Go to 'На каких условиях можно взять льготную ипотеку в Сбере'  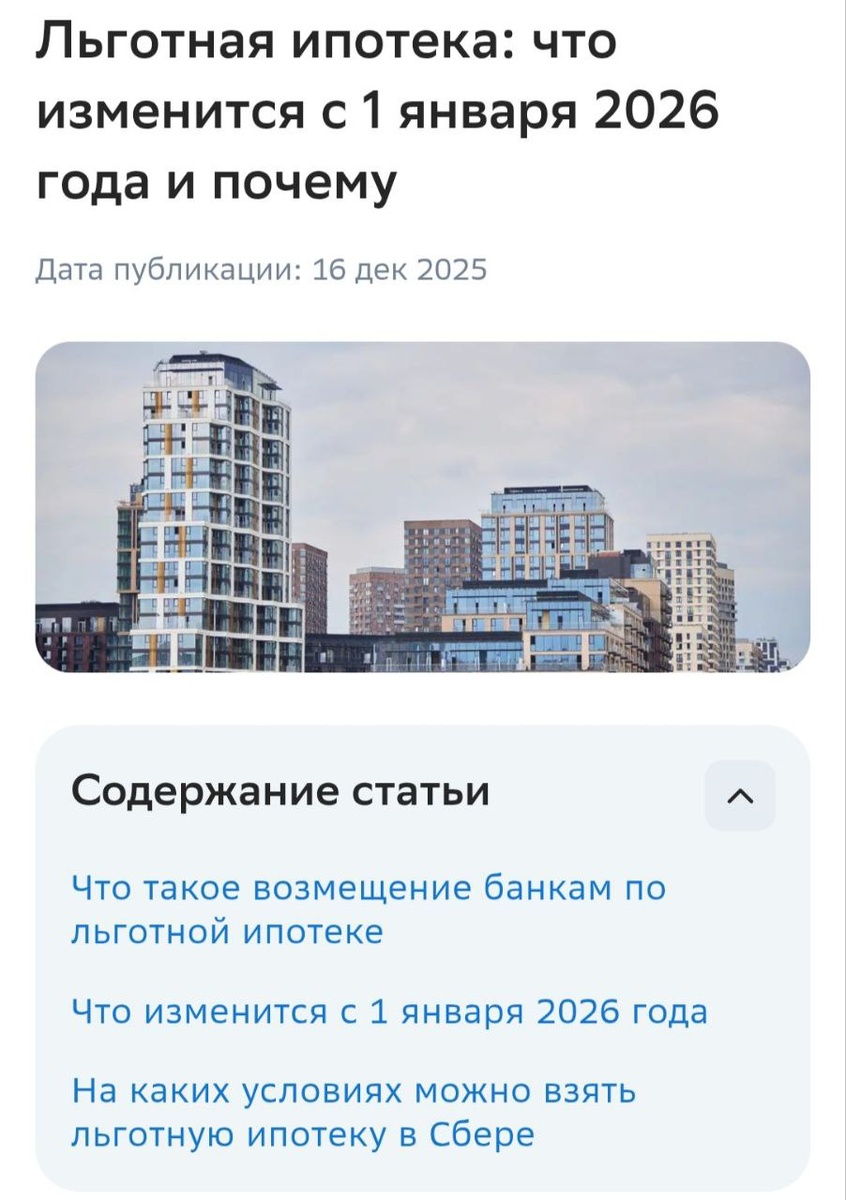354,1113
